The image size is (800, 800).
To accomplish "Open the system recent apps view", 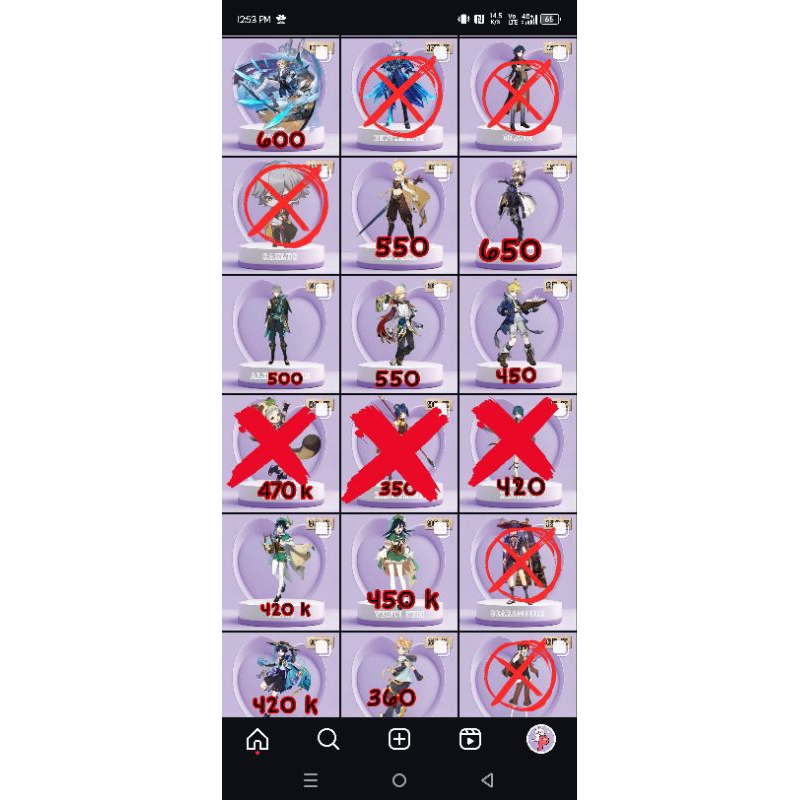I will (310, 780).
